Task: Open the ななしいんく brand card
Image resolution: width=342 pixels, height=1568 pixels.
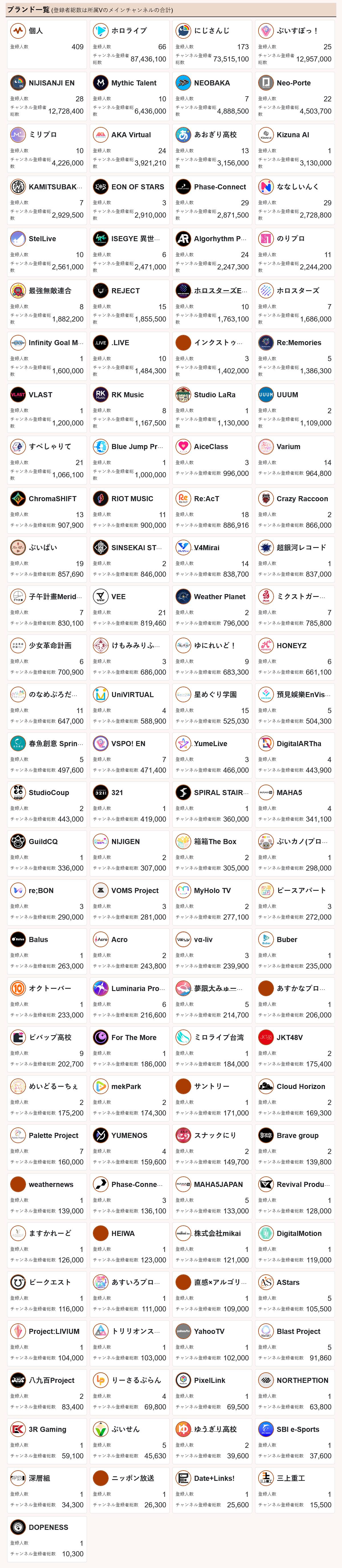Action: [294, 200]
